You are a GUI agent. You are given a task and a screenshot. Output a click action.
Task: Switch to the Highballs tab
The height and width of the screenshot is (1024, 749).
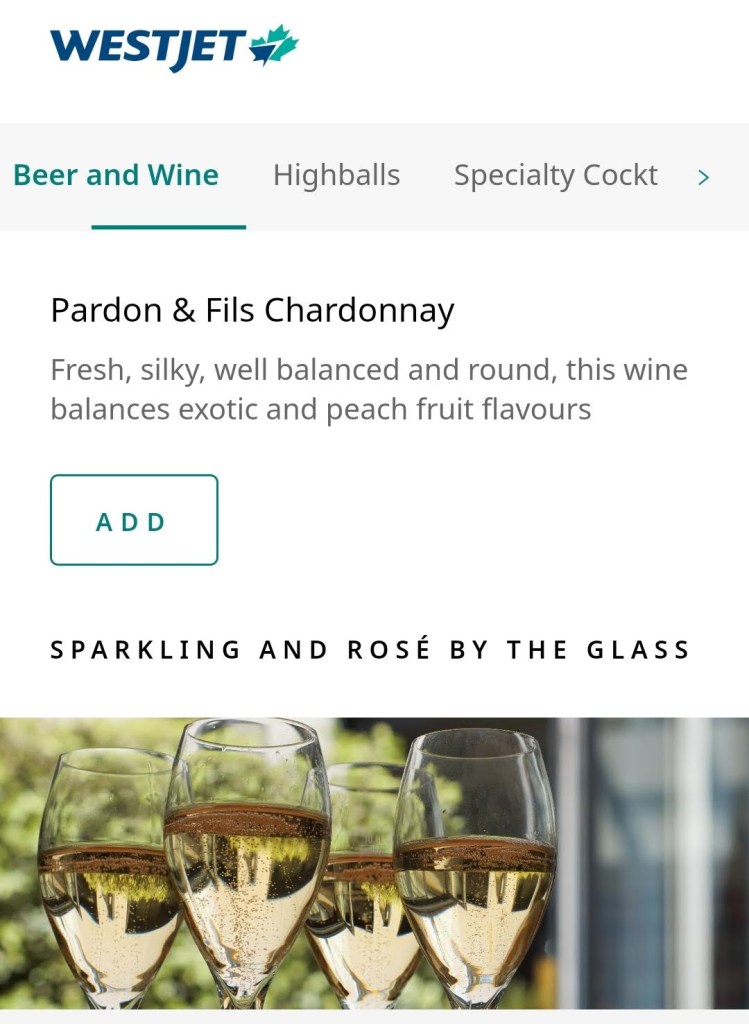(336, 175)
